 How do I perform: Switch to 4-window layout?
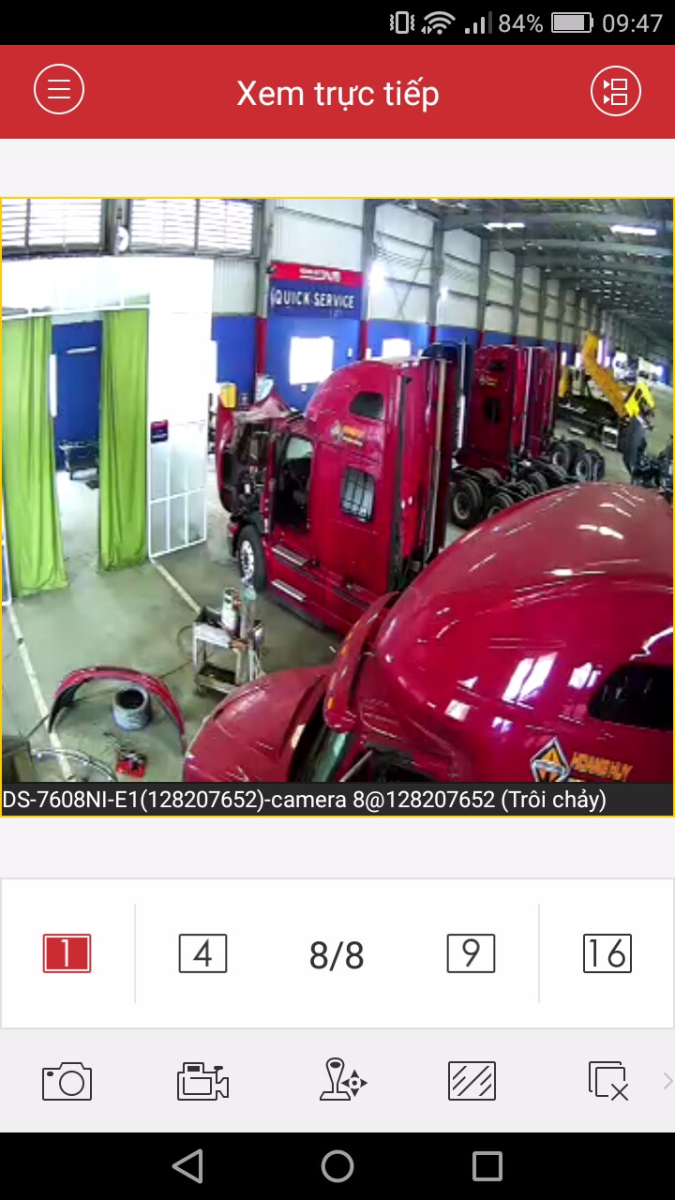pos(203,954)
